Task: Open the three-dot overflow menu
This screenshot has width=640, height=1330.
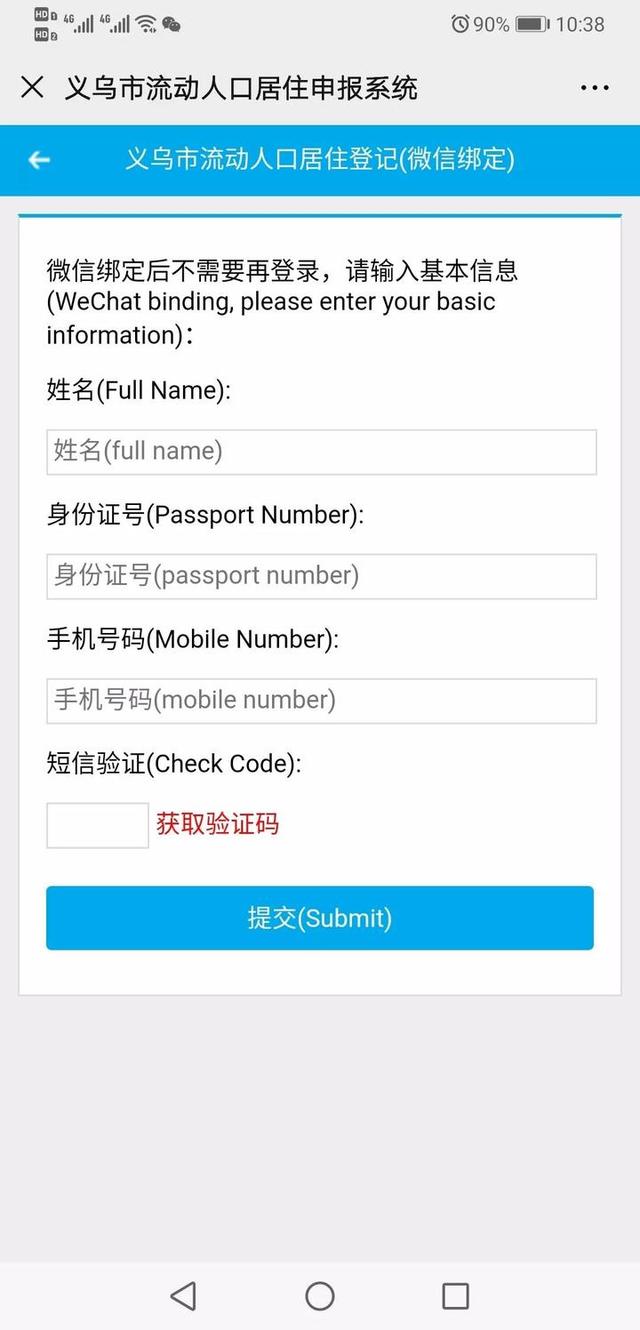Action: 595,88
